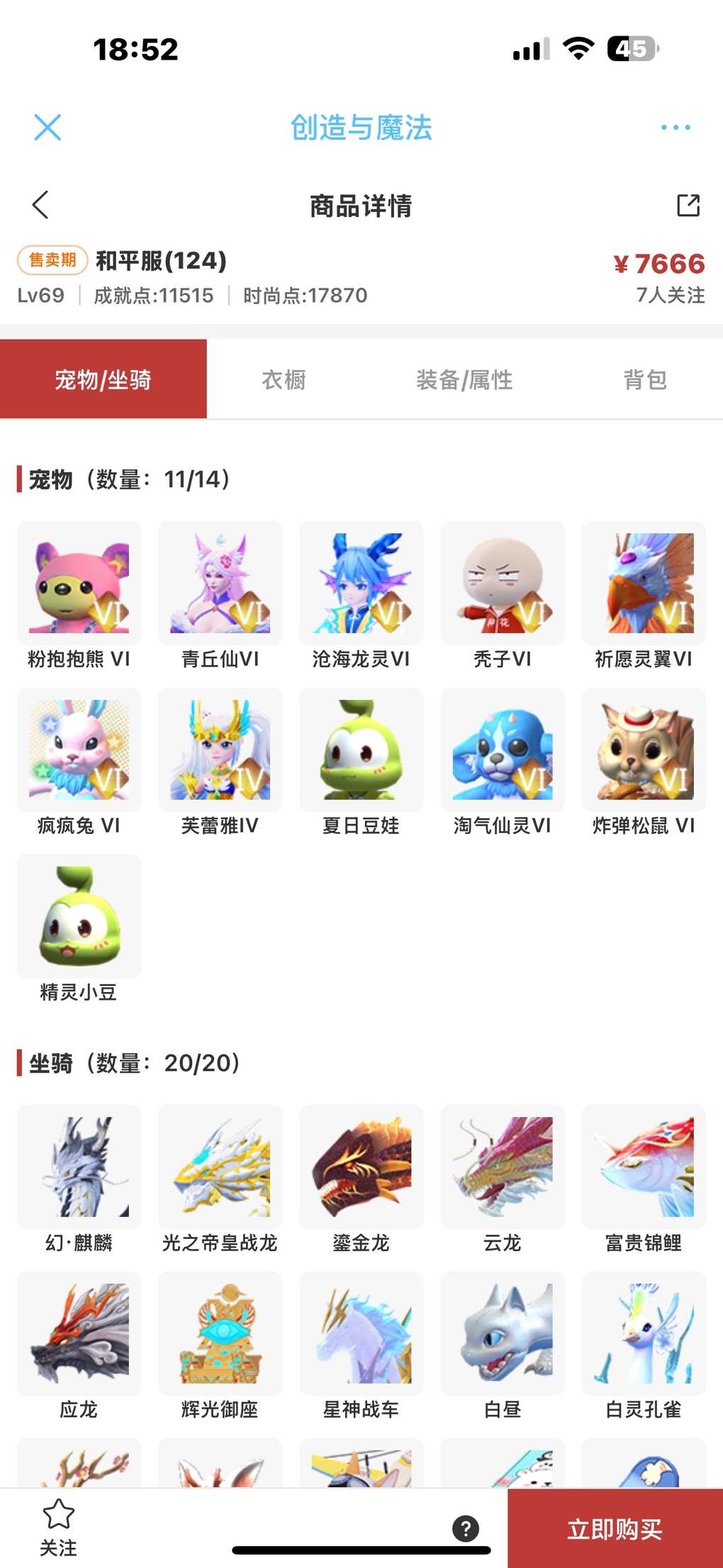Open the 装备/属性 tab
The width and height of the screenshot is (723, 1568).
pos(464,380)
